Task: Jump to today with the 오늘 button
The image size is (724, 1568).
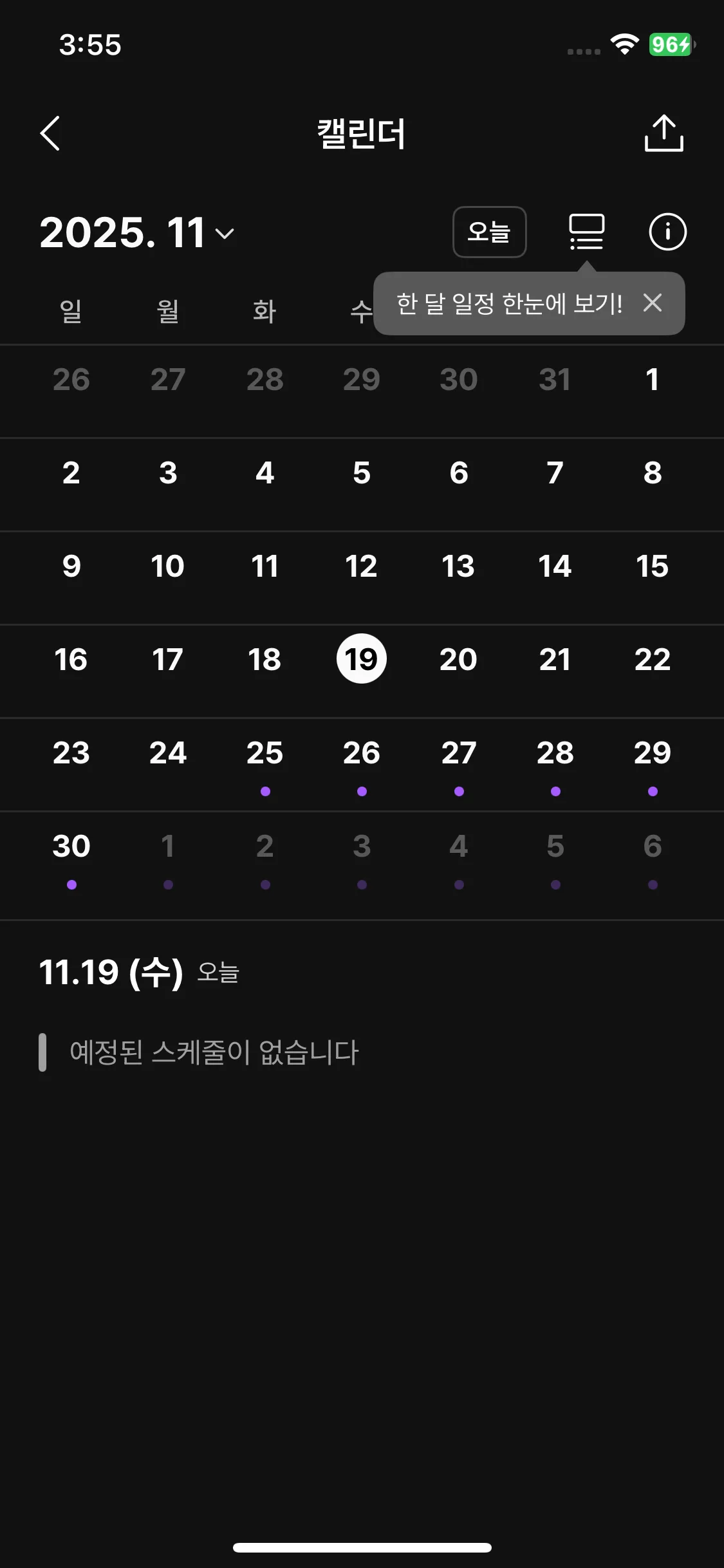Action: pos(489,232)
